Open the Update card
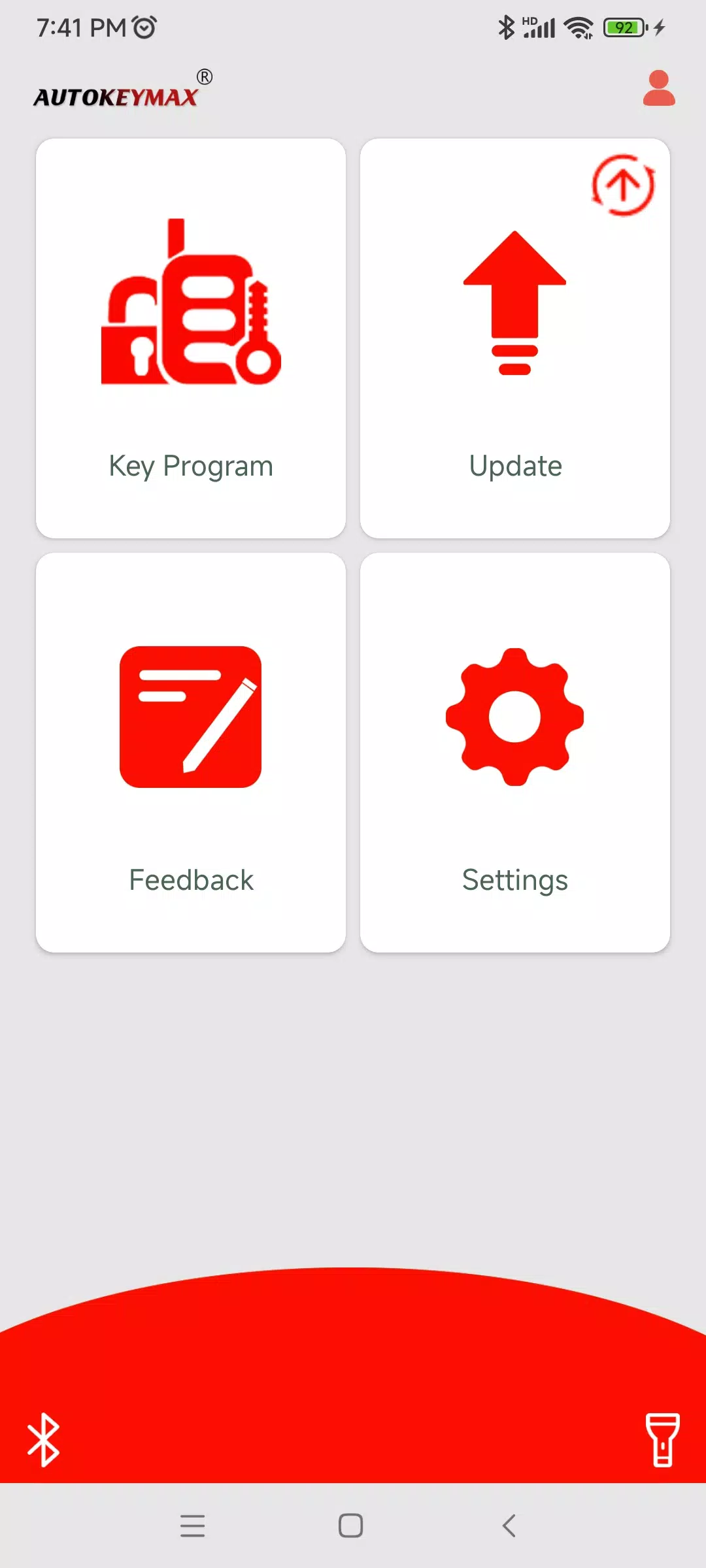This screenshot has width=706, height=1568. point(515,338)
